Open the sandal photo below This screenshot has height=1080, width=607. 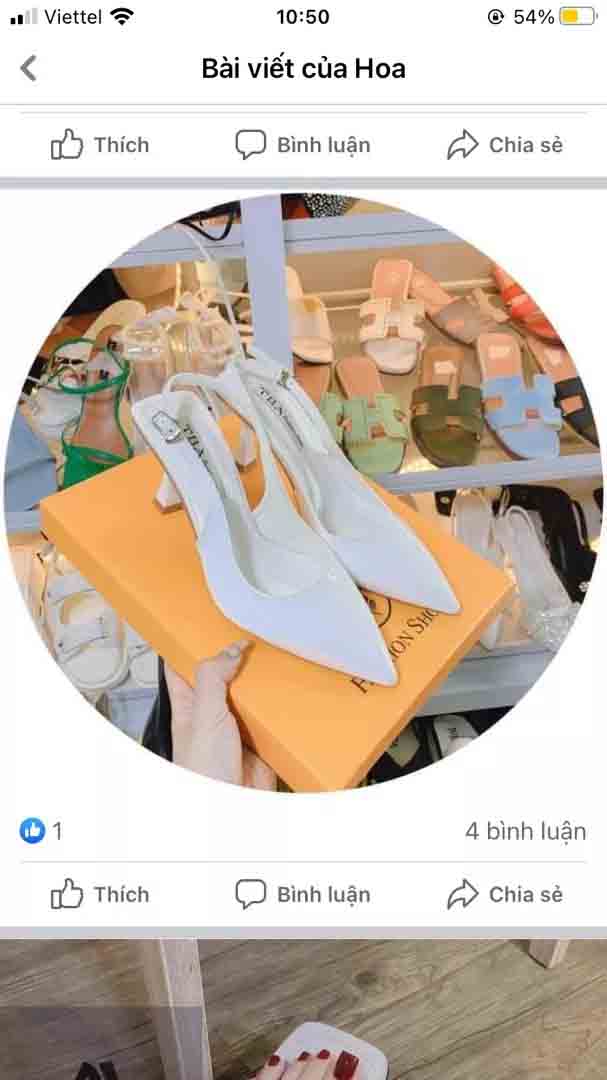(x=303, y=1010)
